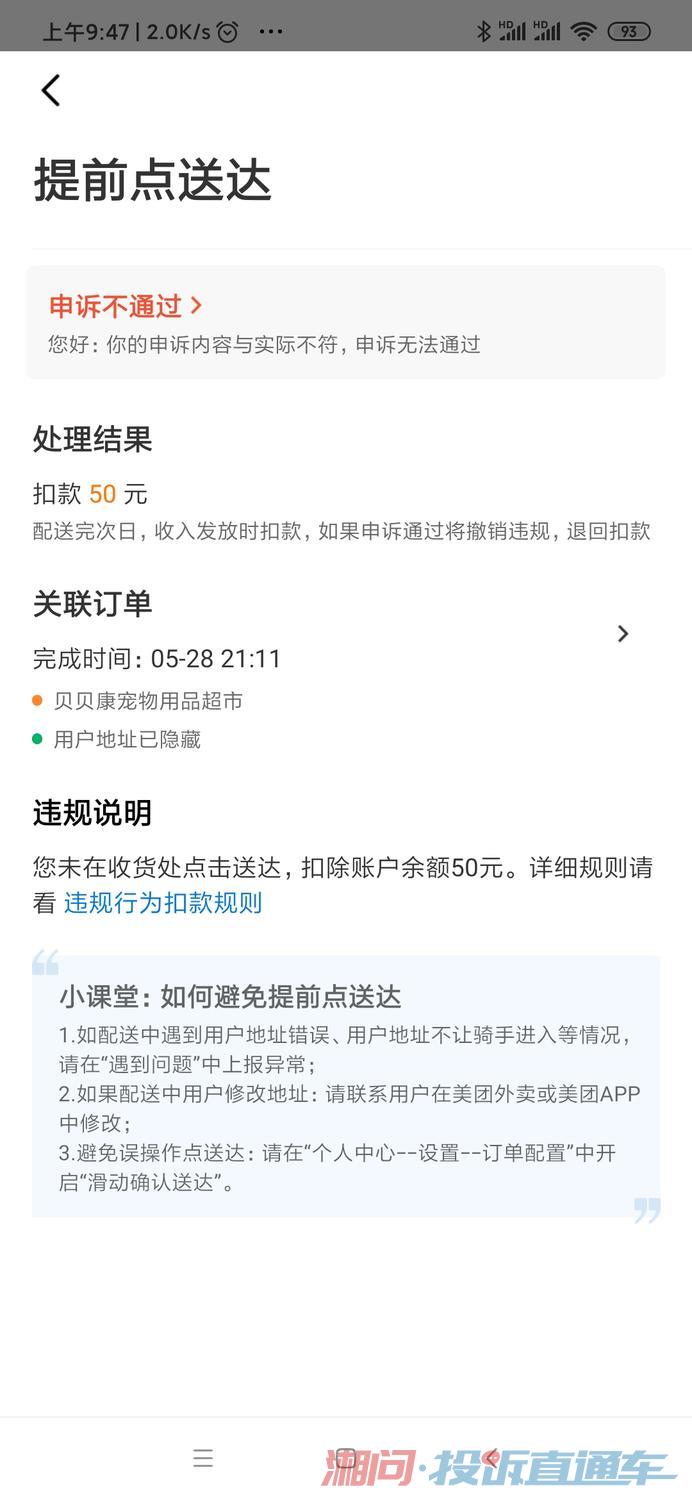Open the linked order from 贝贝康宠物用品超市
The width and height of the screenshot is (692, 1500).
pos(622,634)
